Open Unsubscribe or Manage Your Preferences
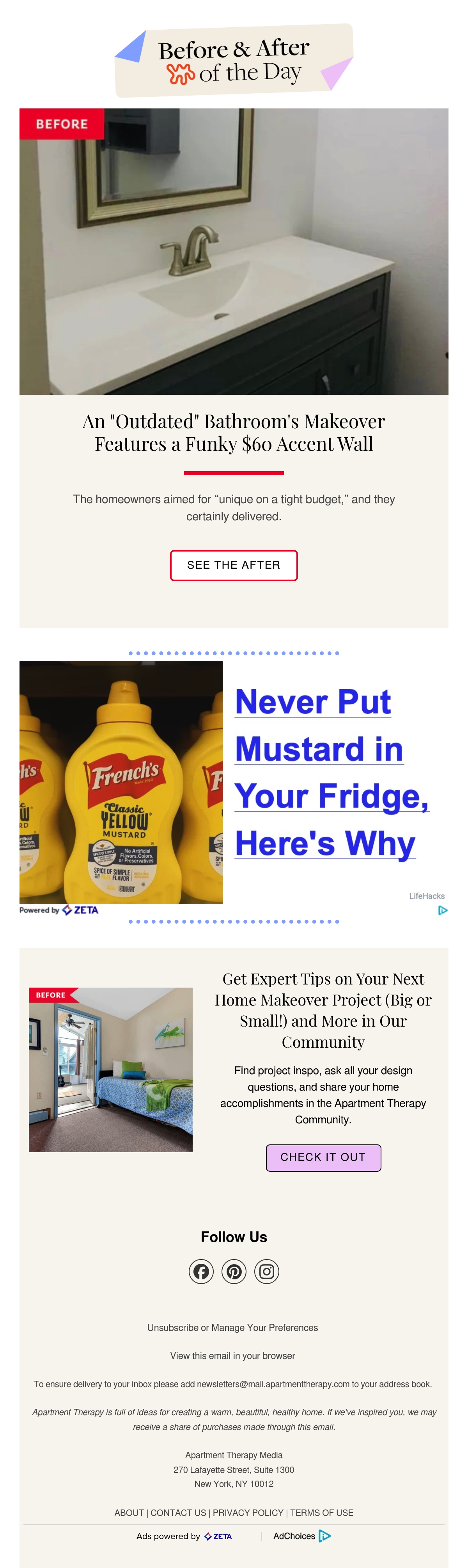 tap(232, 1327)
